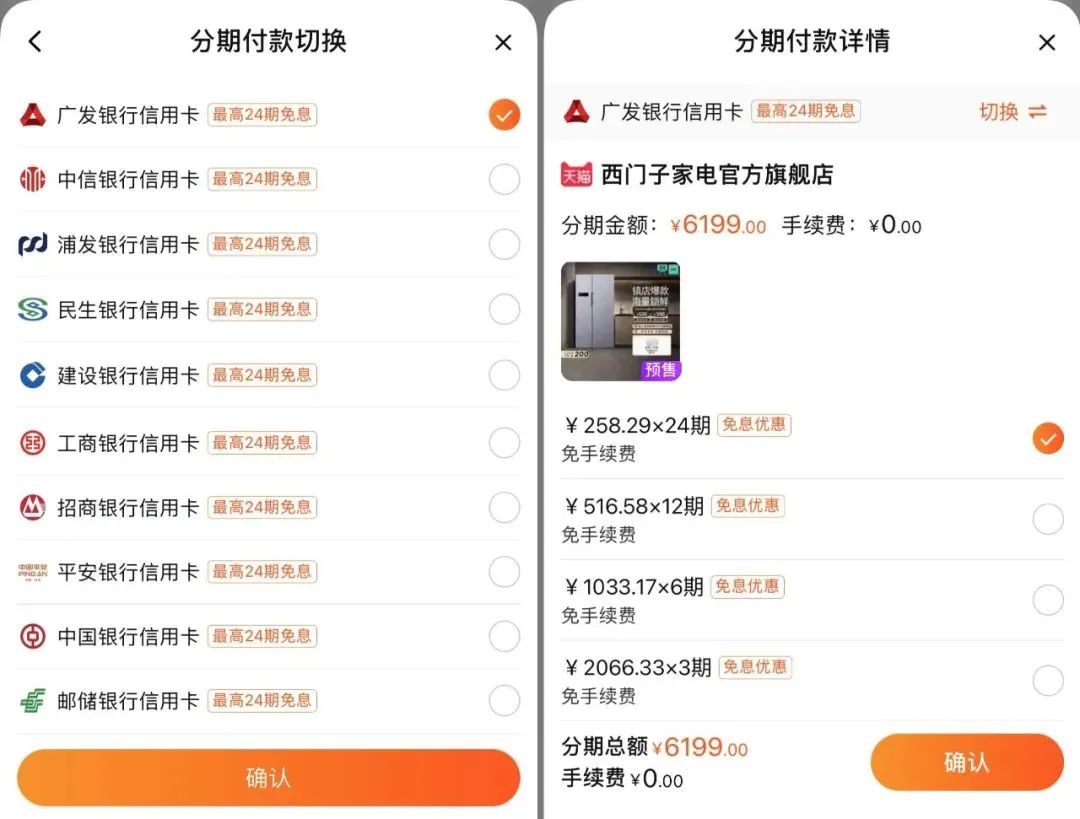Select 浦发银行信用卡
Viewport: 1080px width, 819px height.
point(504,244)
